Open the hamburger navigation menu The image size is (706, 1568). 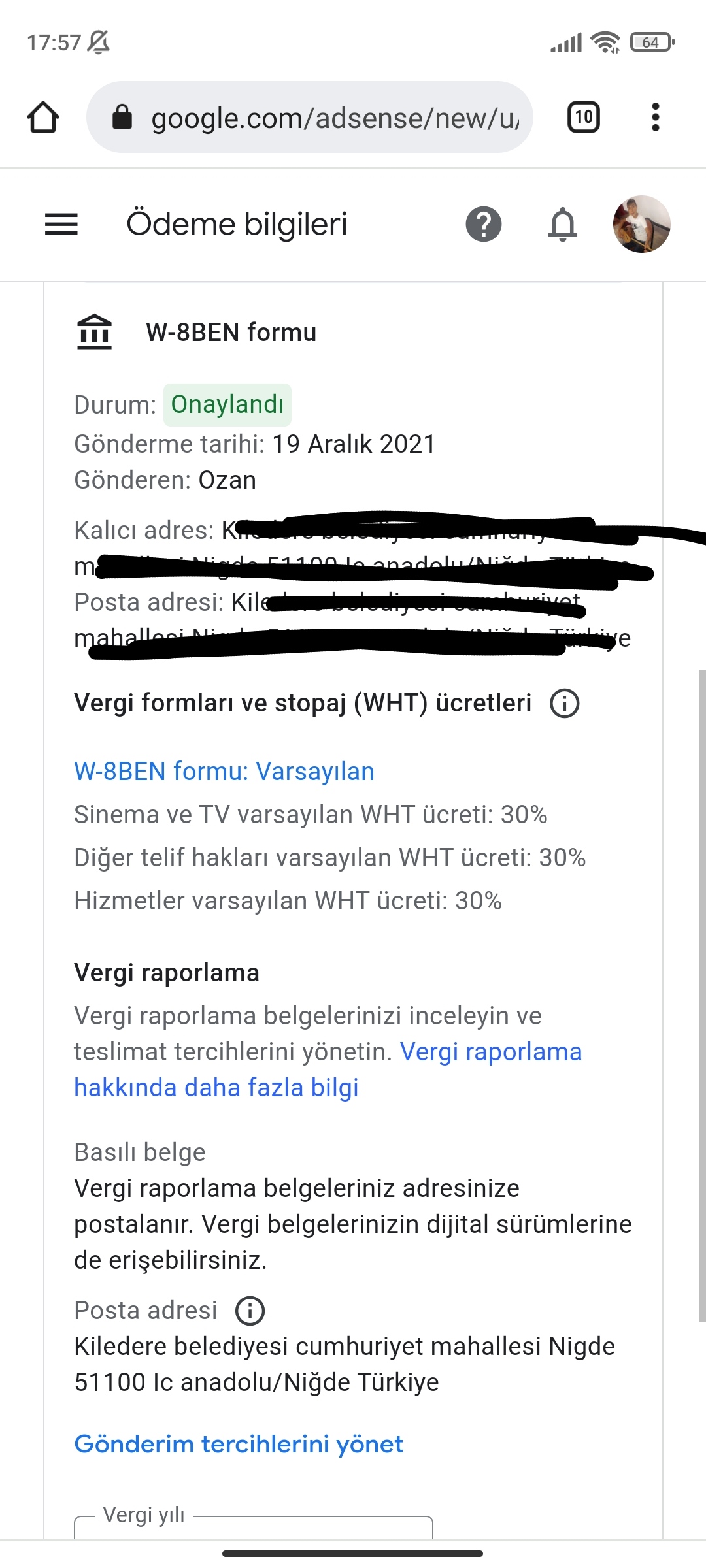pyautogui.click(x=61, y=224)
